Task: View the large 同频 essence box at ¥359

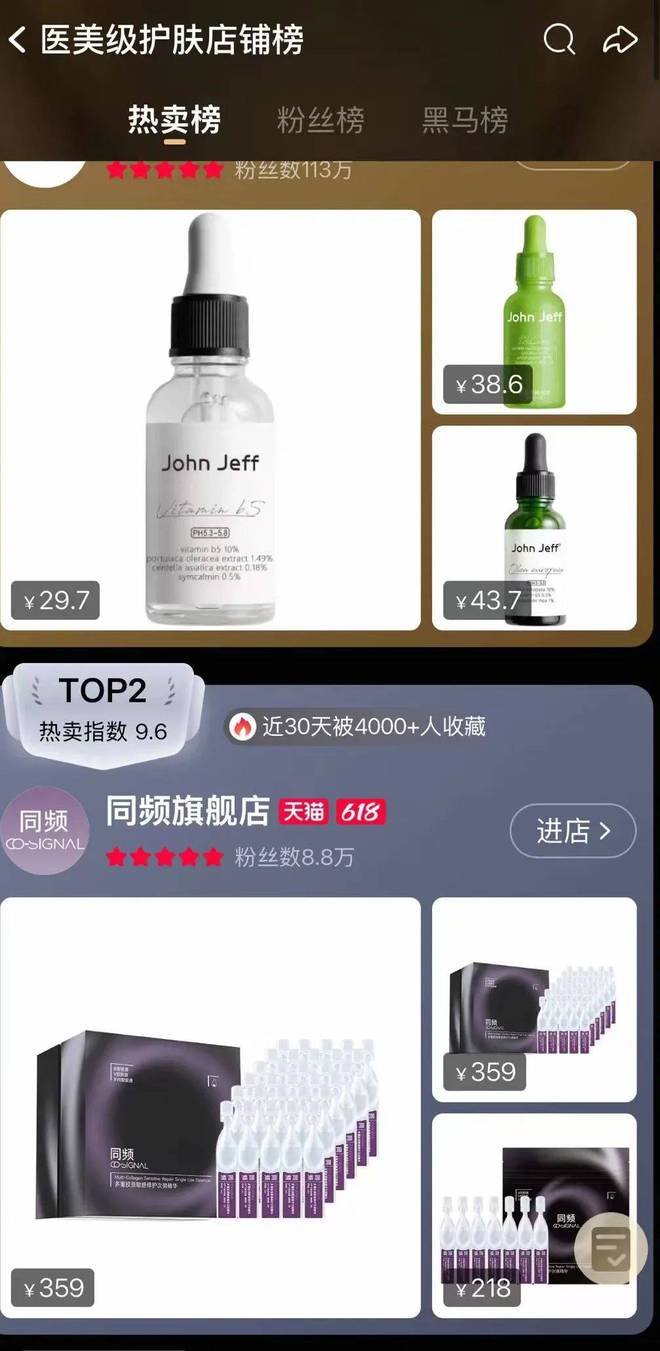Action: point(210,1107)
